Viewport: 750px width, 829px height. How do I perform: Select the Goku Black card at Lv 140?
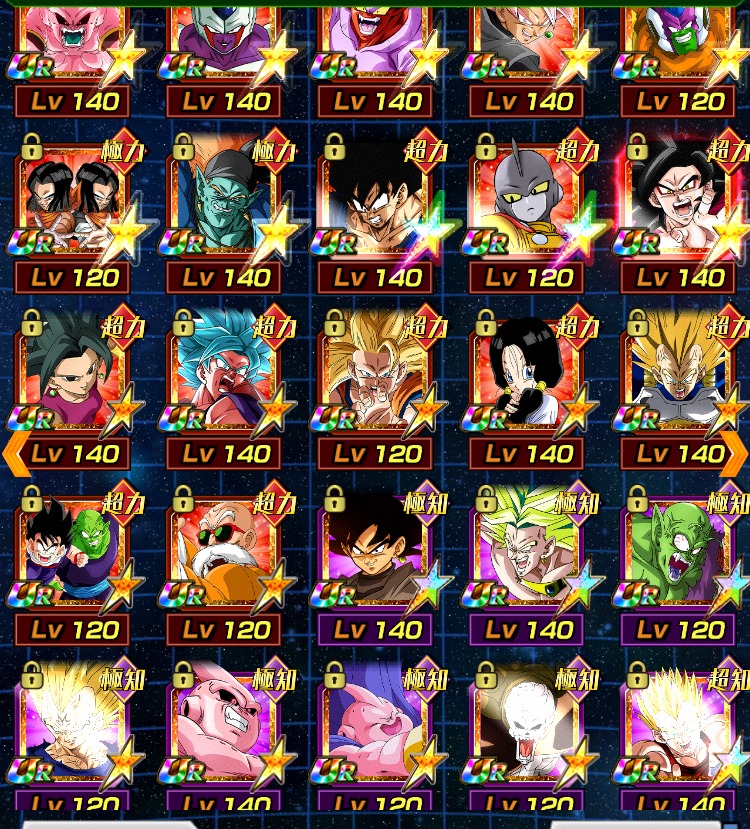point(376,550)
